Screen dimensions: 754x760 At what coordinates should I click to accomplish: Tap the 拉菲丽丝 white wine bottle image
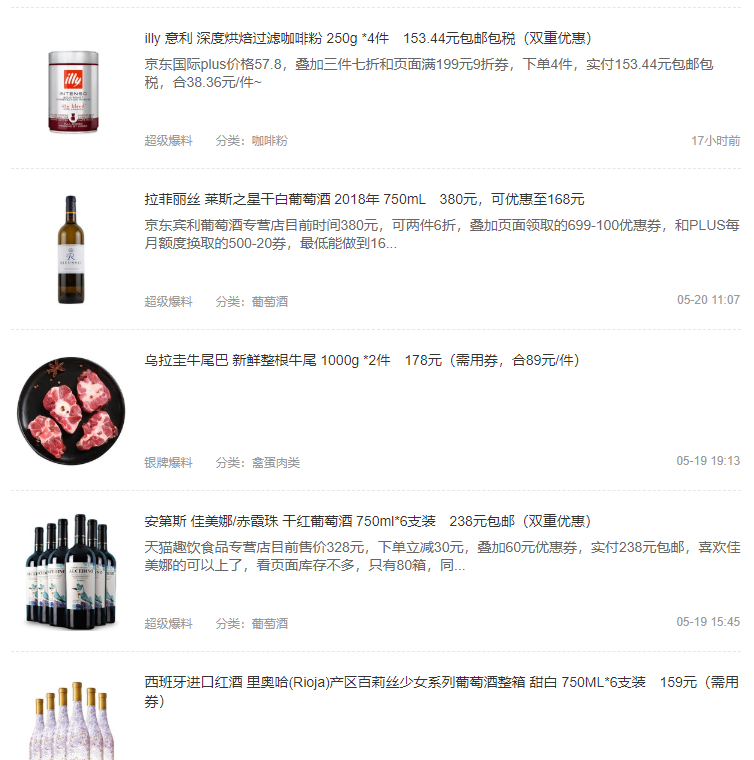[x=71, y=249]
